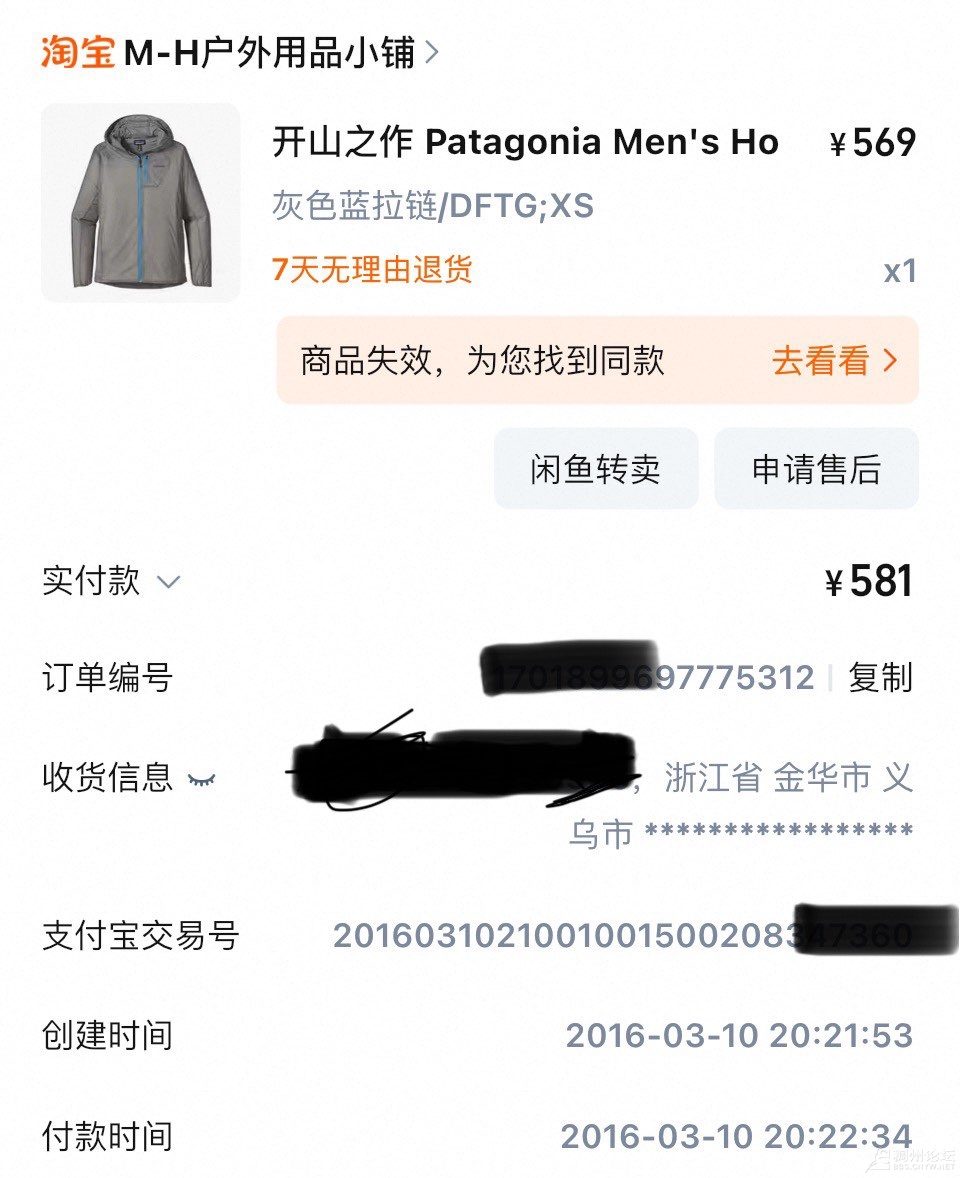Request after-sales service with 申请售后
The image size is (960, 1178).
click(x=816, y=469)
